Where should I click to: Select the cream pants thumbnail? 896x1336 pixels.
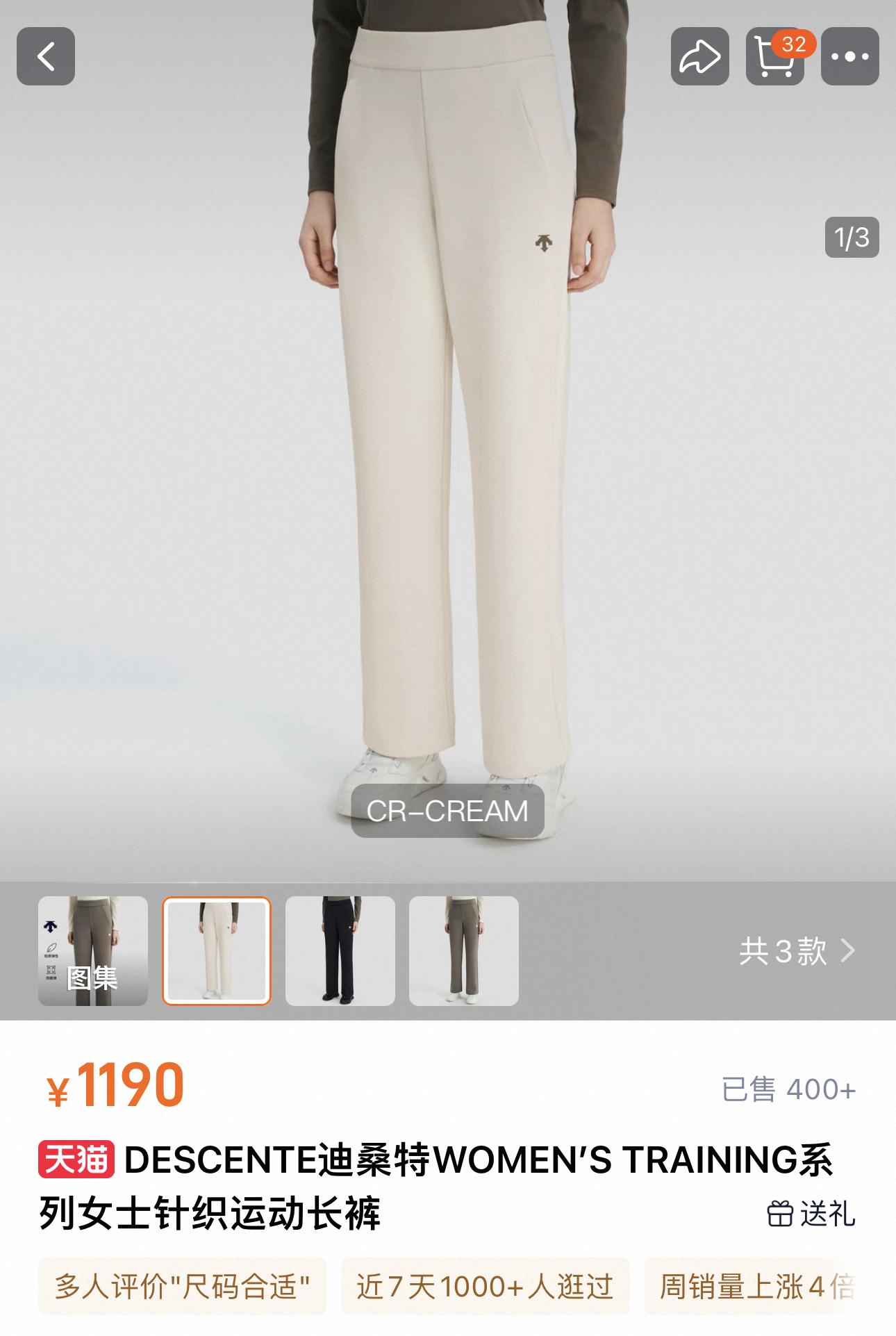click(x=217, y=950)
